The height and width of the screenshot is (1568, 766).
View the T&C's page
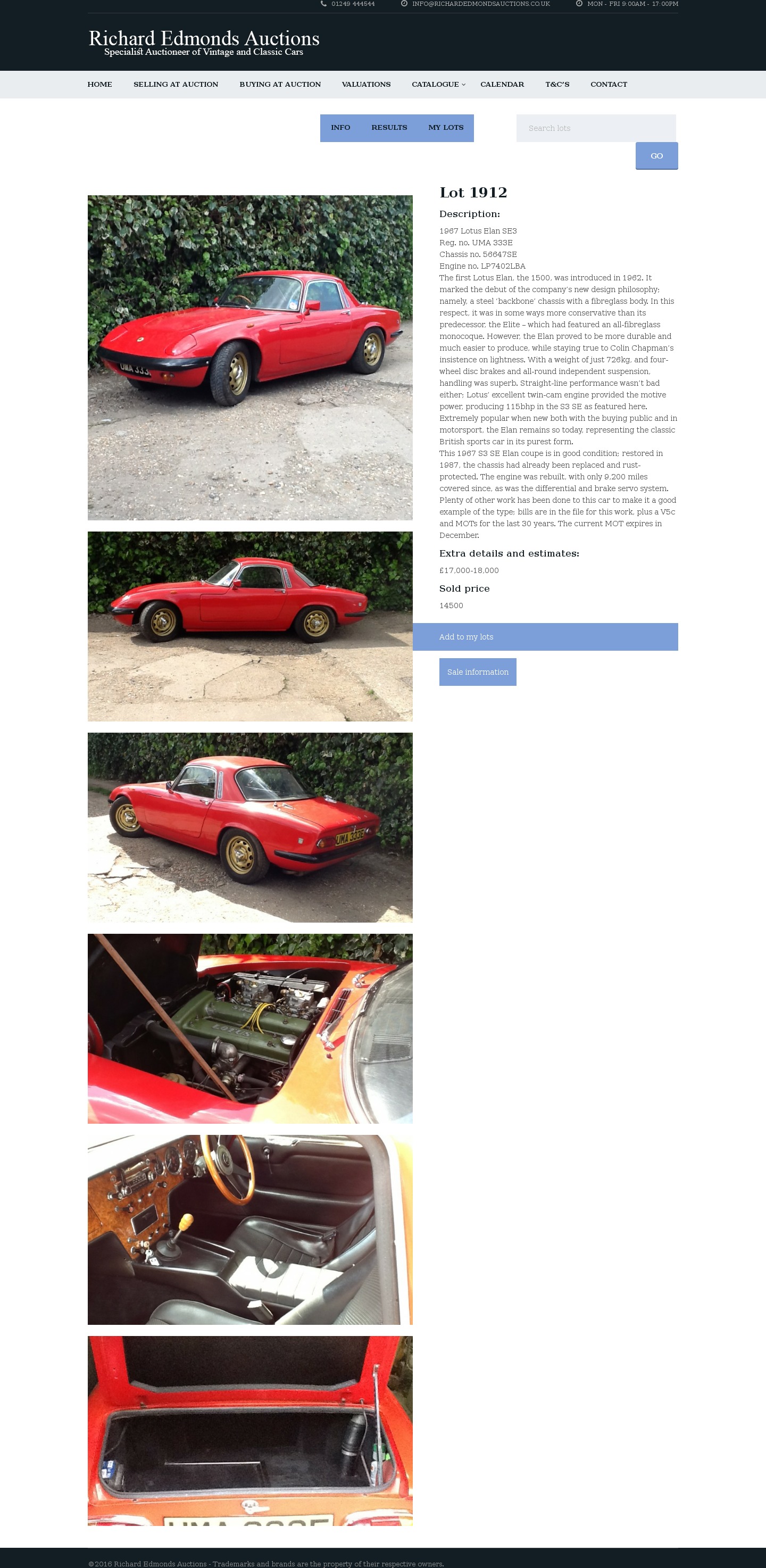coord(557,85)
